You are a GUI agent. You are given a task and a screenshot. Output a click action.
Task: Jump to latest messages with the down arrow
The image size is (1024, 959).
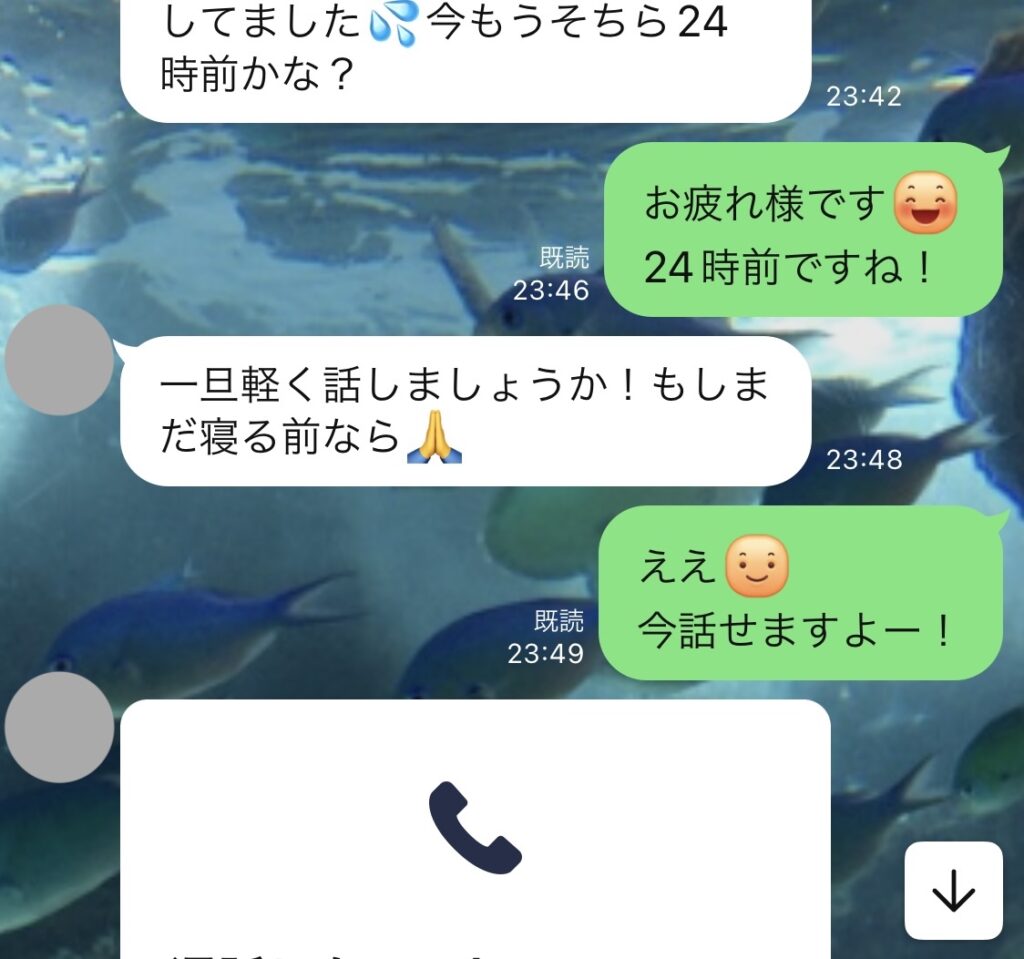click(x=953, y=890)
